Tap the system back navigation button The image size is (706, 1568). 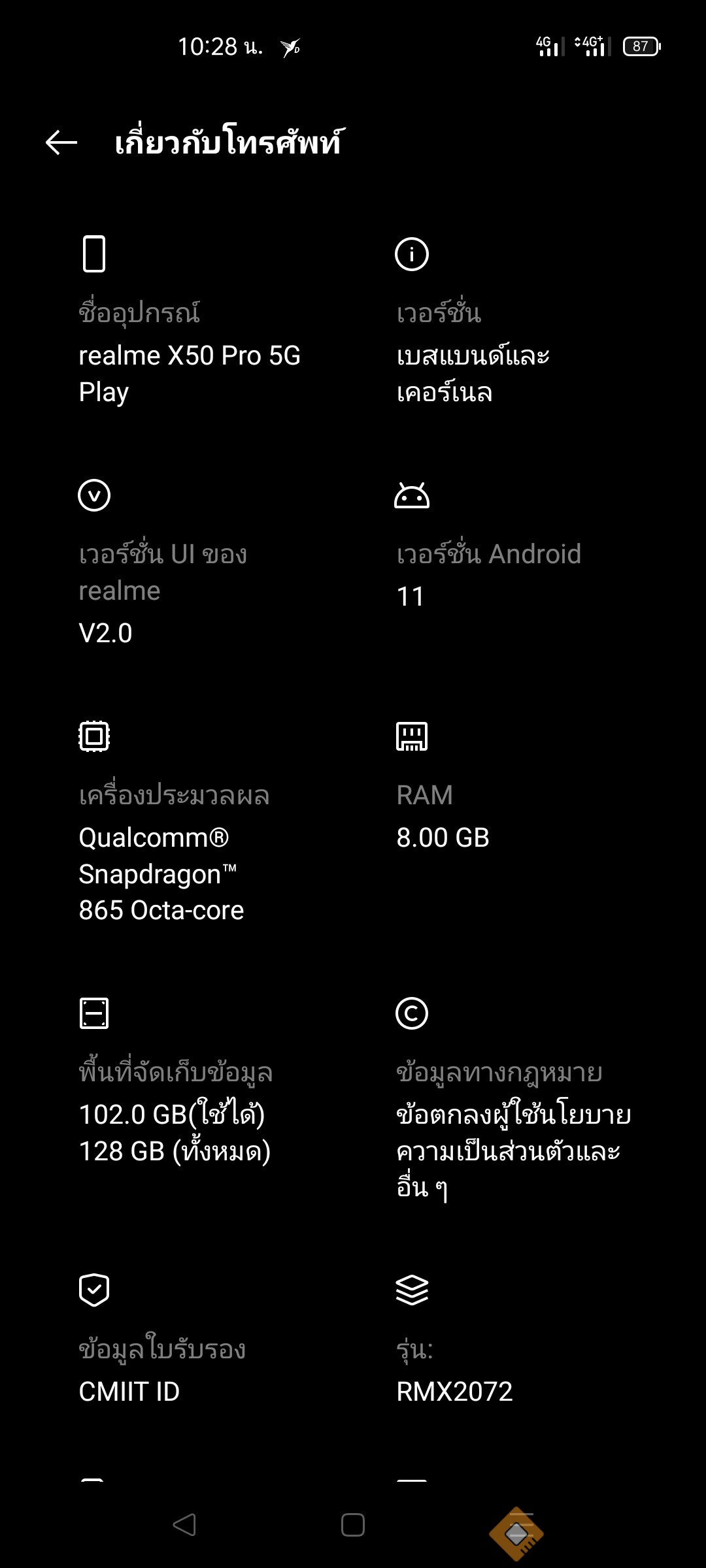(x=184, y=1525)
